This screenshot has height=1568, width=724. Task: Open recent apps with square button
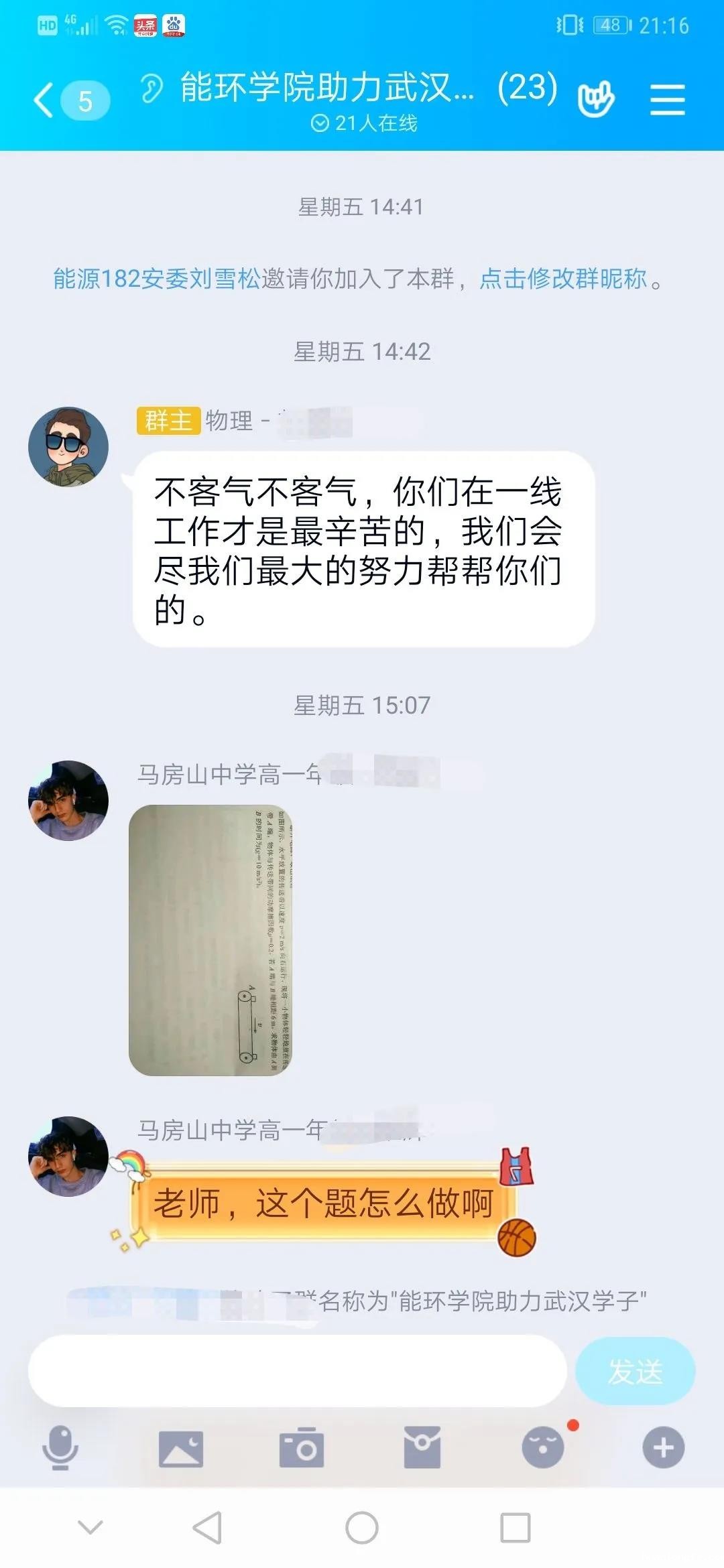coord(516,1528)
